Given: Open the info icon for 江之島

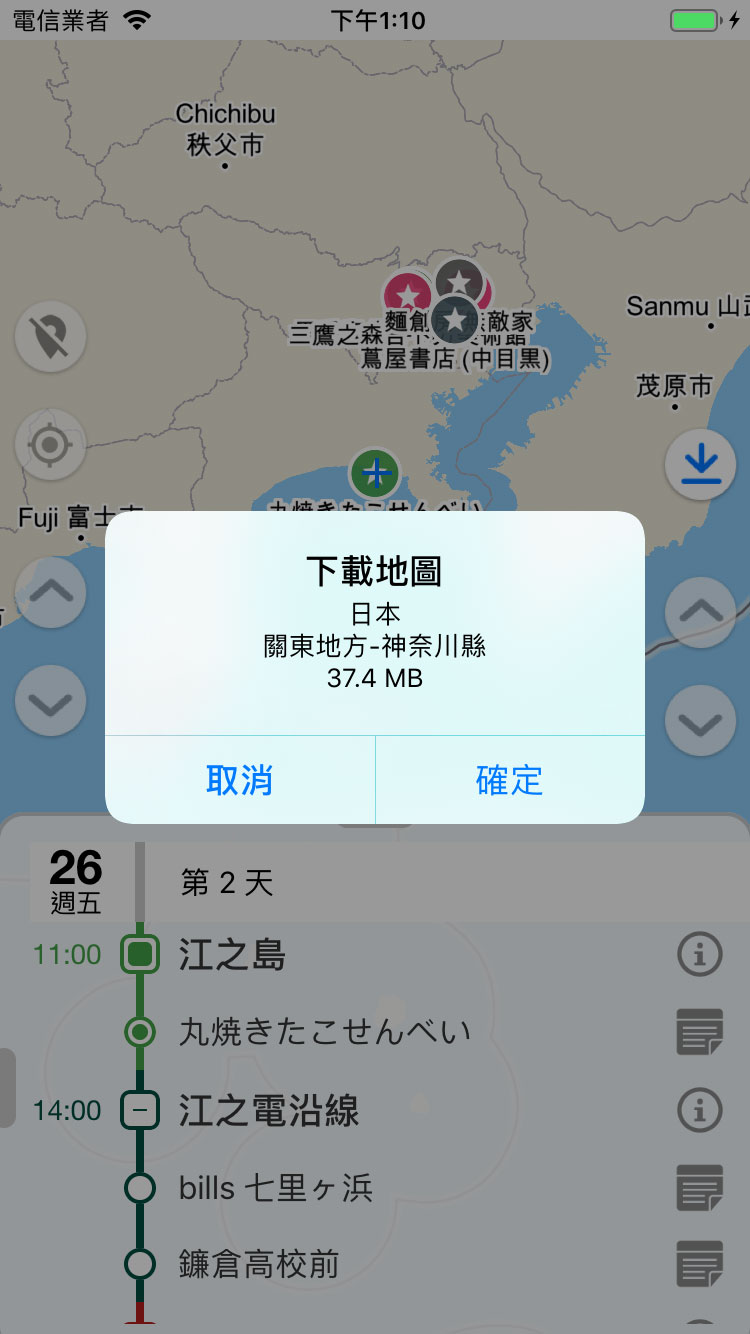Looking at the screenshot, I should 699,955.
